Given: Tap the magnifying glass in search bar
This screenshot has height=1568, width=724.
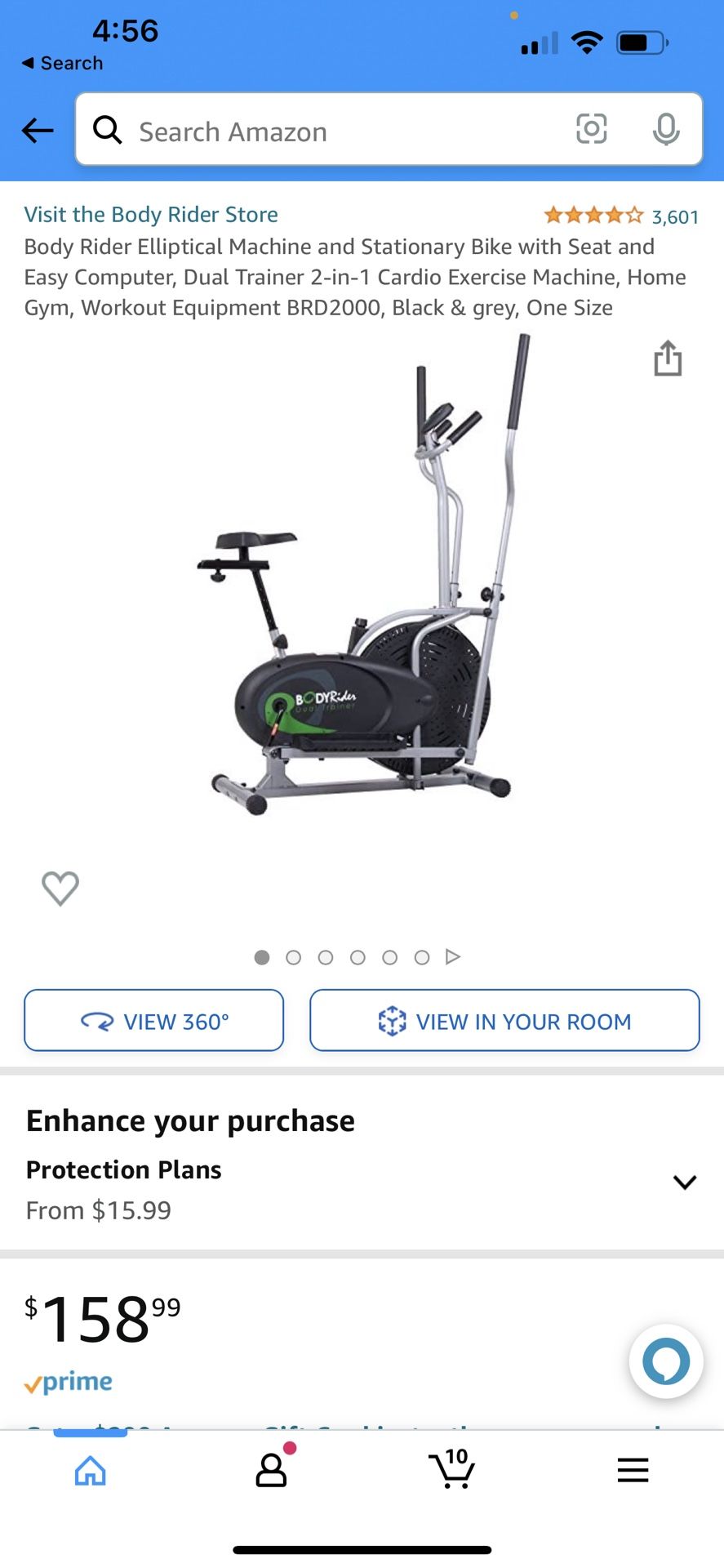Looking at the screenshot, I should [107, 130].
